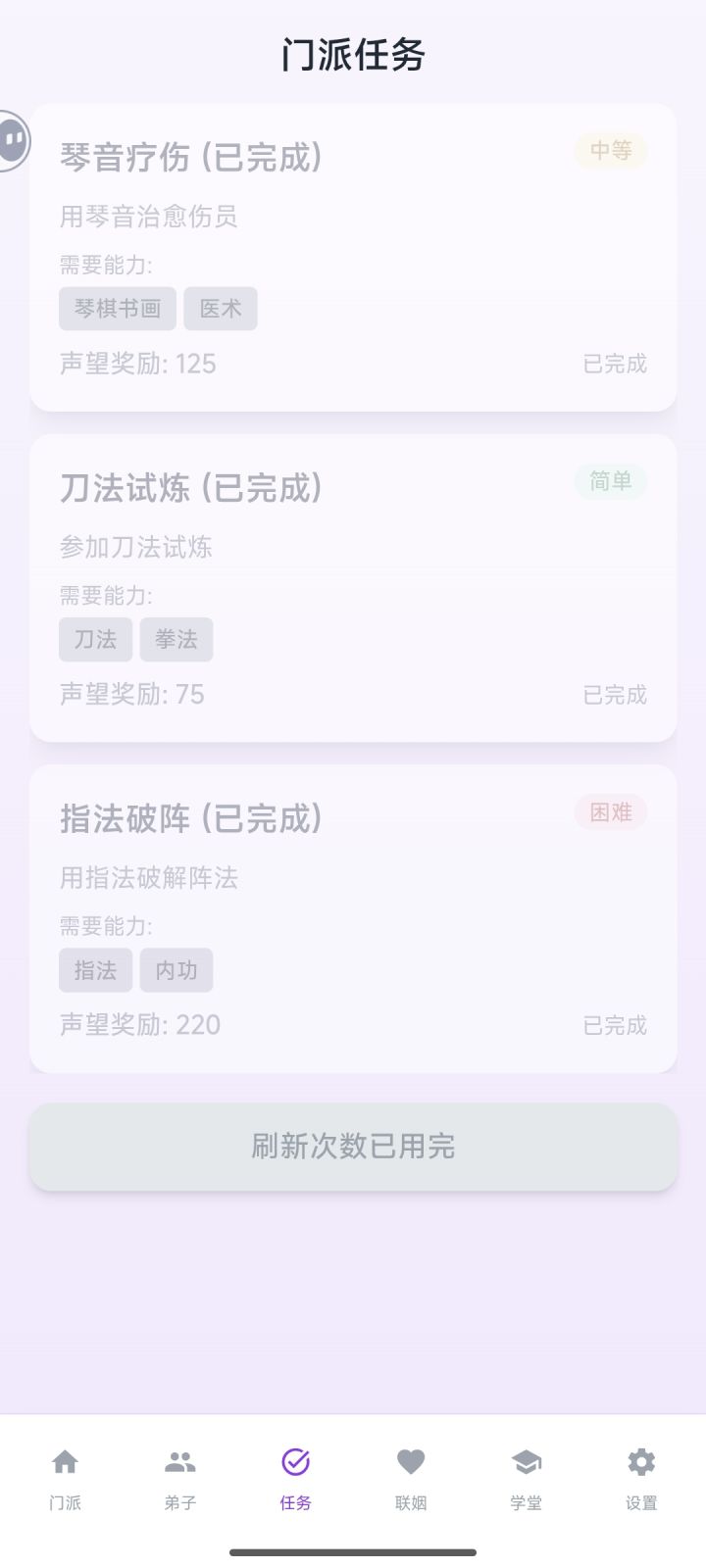Select the 刀法 skill tag
This screenshot has height=1568, width=706.
click(95, 639)
